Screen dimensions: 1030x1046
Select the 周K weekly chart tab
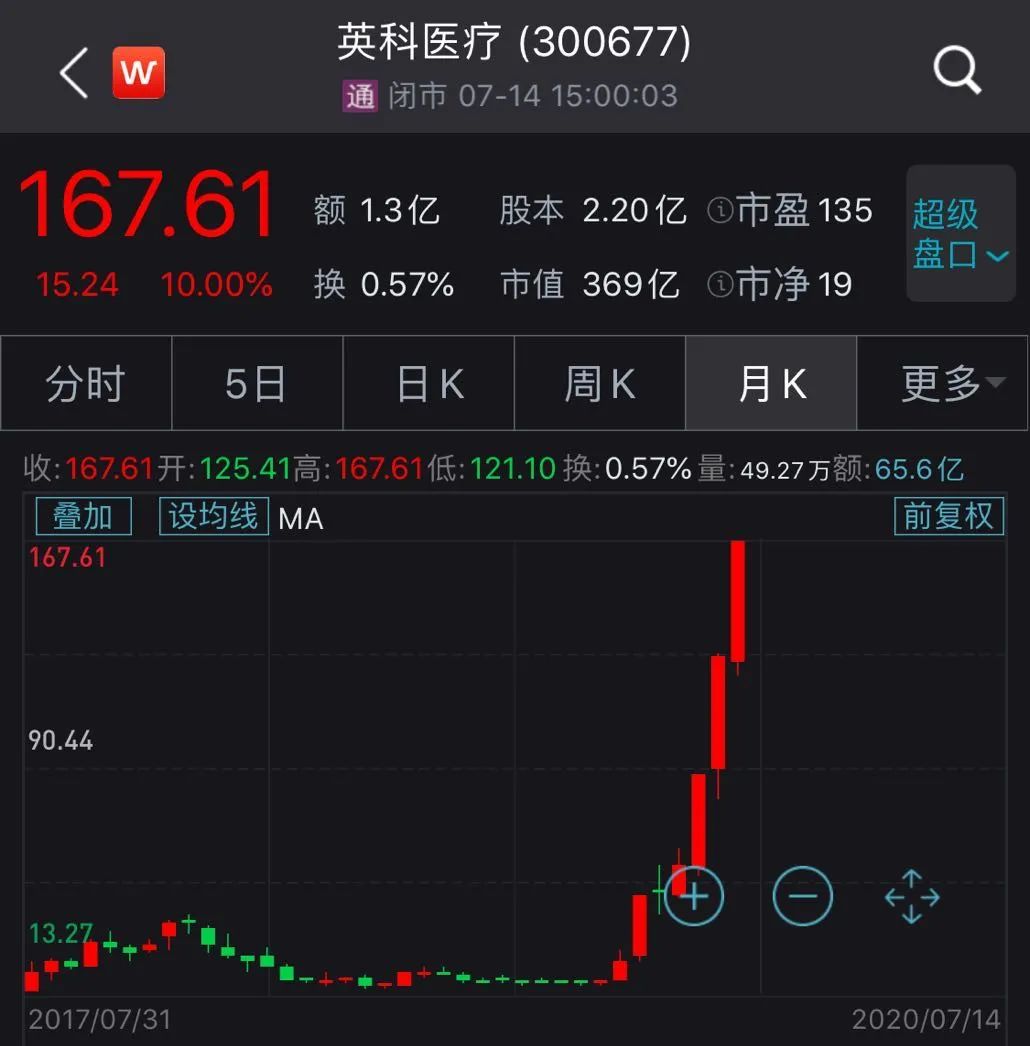coord(599,383)
